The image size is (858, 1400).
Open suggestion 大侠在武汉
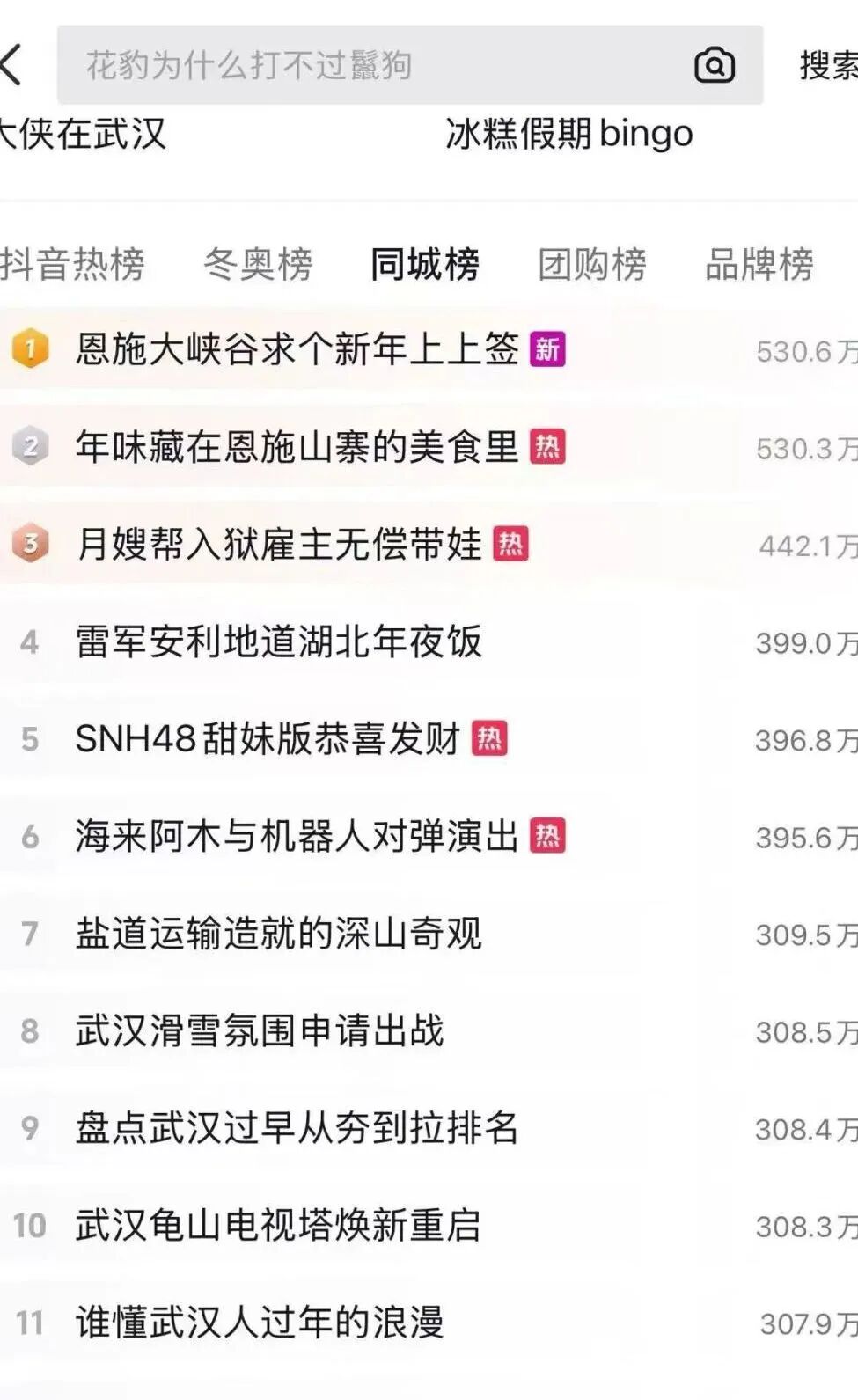[84, 134]
